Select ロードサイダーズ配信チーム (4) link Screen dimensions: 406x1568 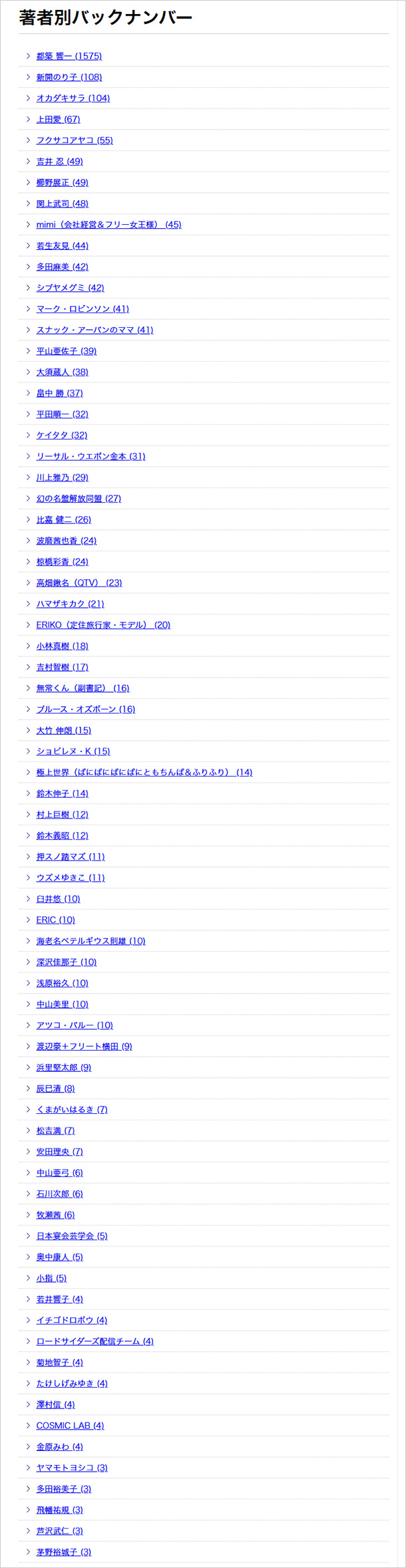[x=95, y=1341]
